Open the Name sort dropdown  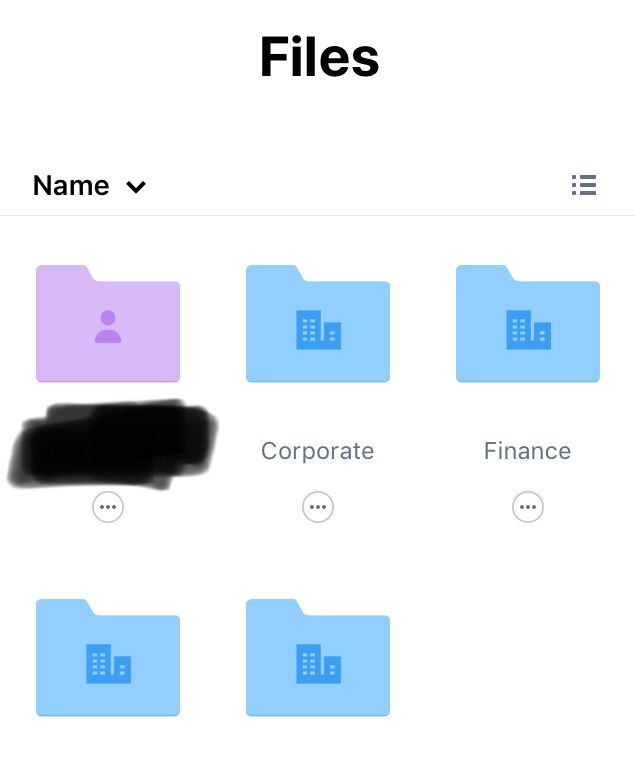[x=90, y=186]
